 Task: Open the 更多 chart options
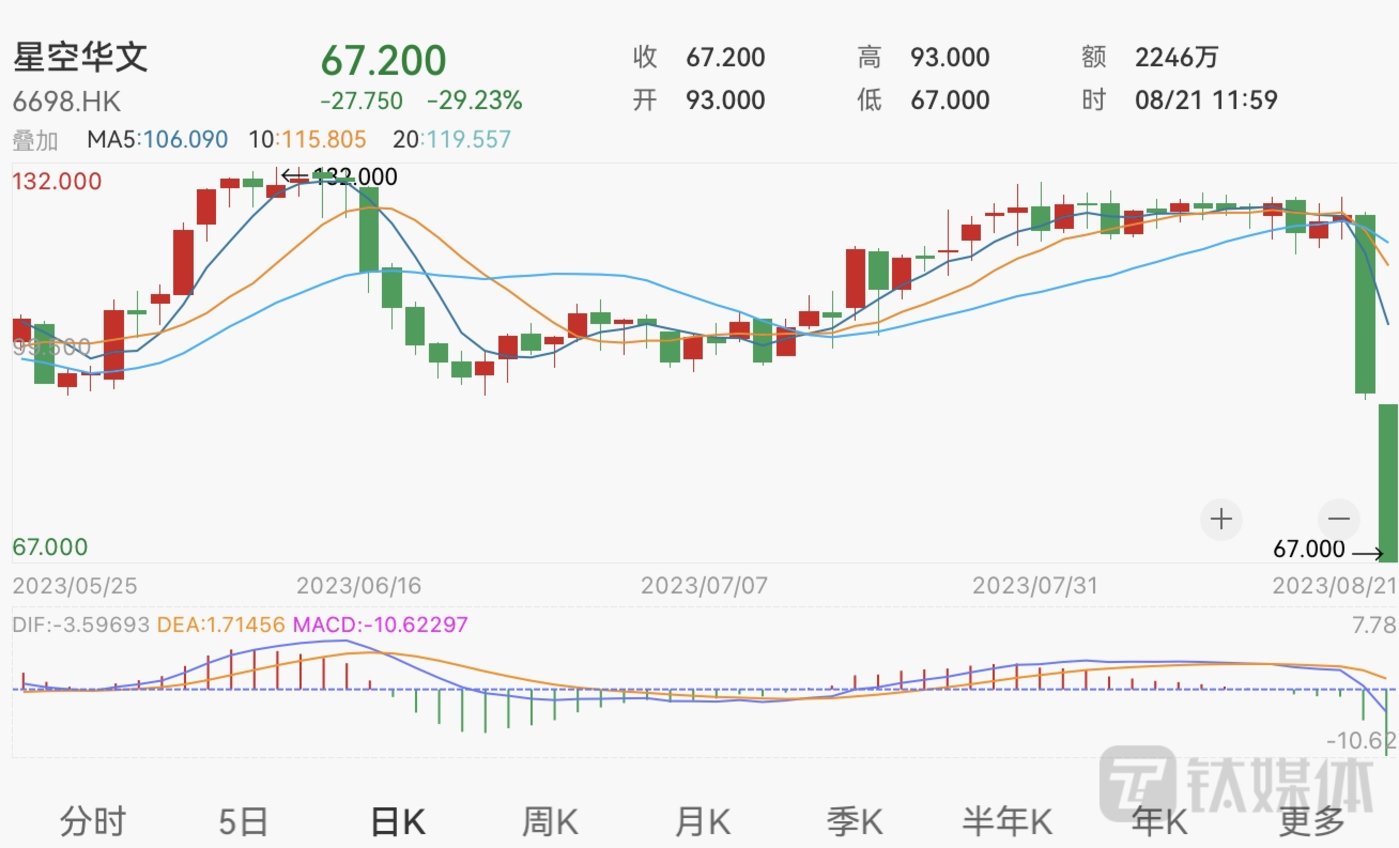pos(1313,822)
